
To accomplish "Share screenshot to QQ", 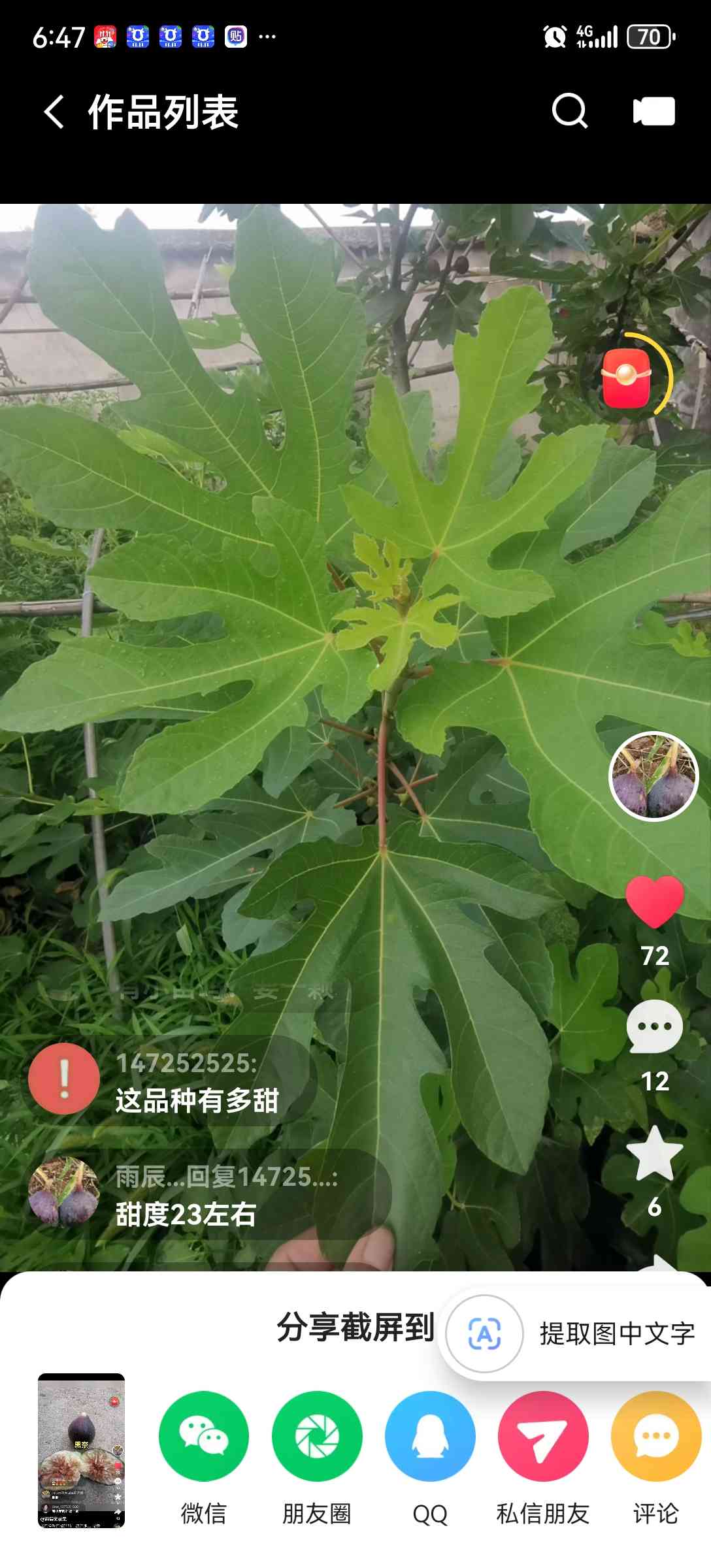I will coord(430,1436).
